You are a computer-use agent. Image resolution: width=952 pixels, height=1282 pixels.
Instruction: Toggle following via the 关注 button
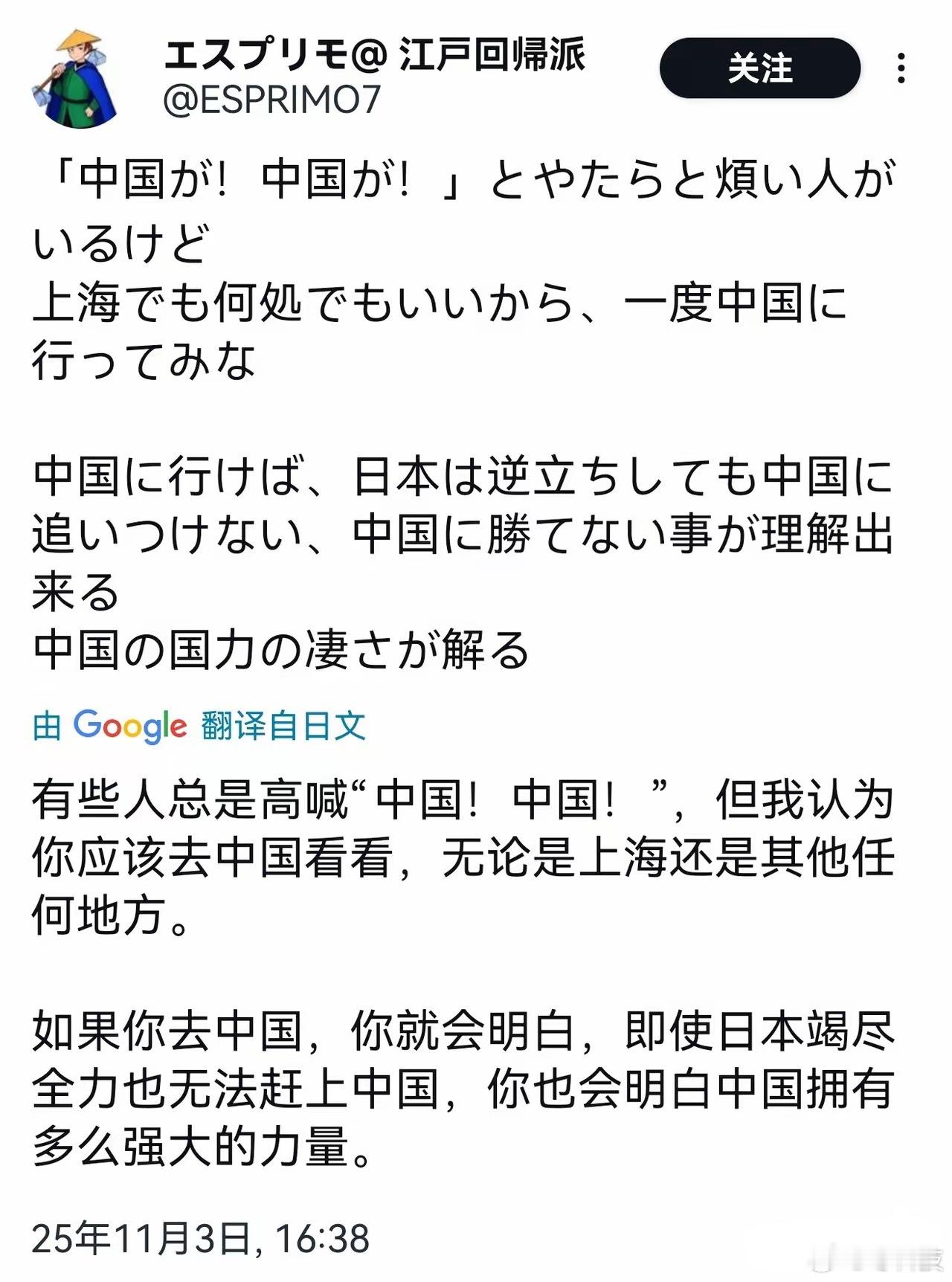760,67
